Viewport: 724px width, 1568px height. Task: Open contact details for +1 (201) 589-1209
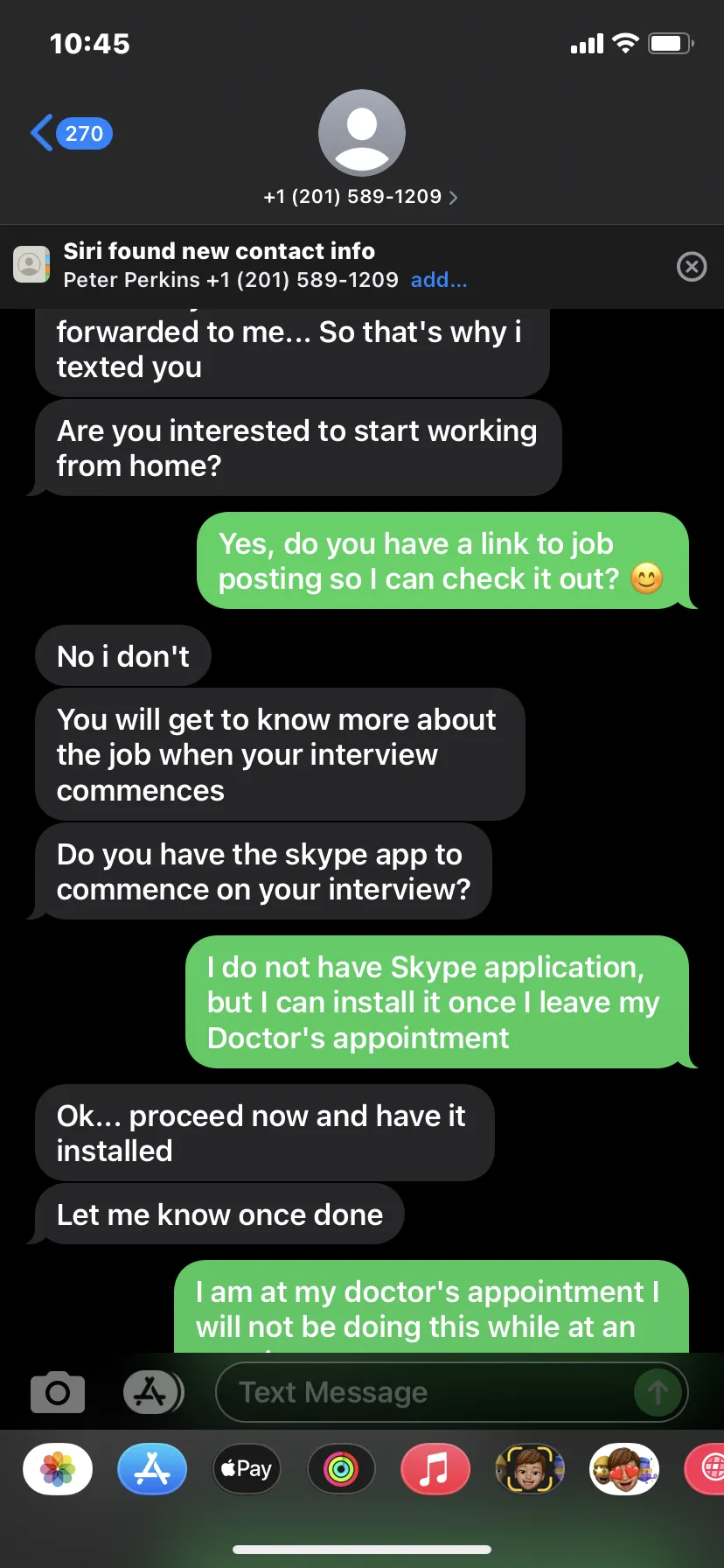tap(361, 197)
